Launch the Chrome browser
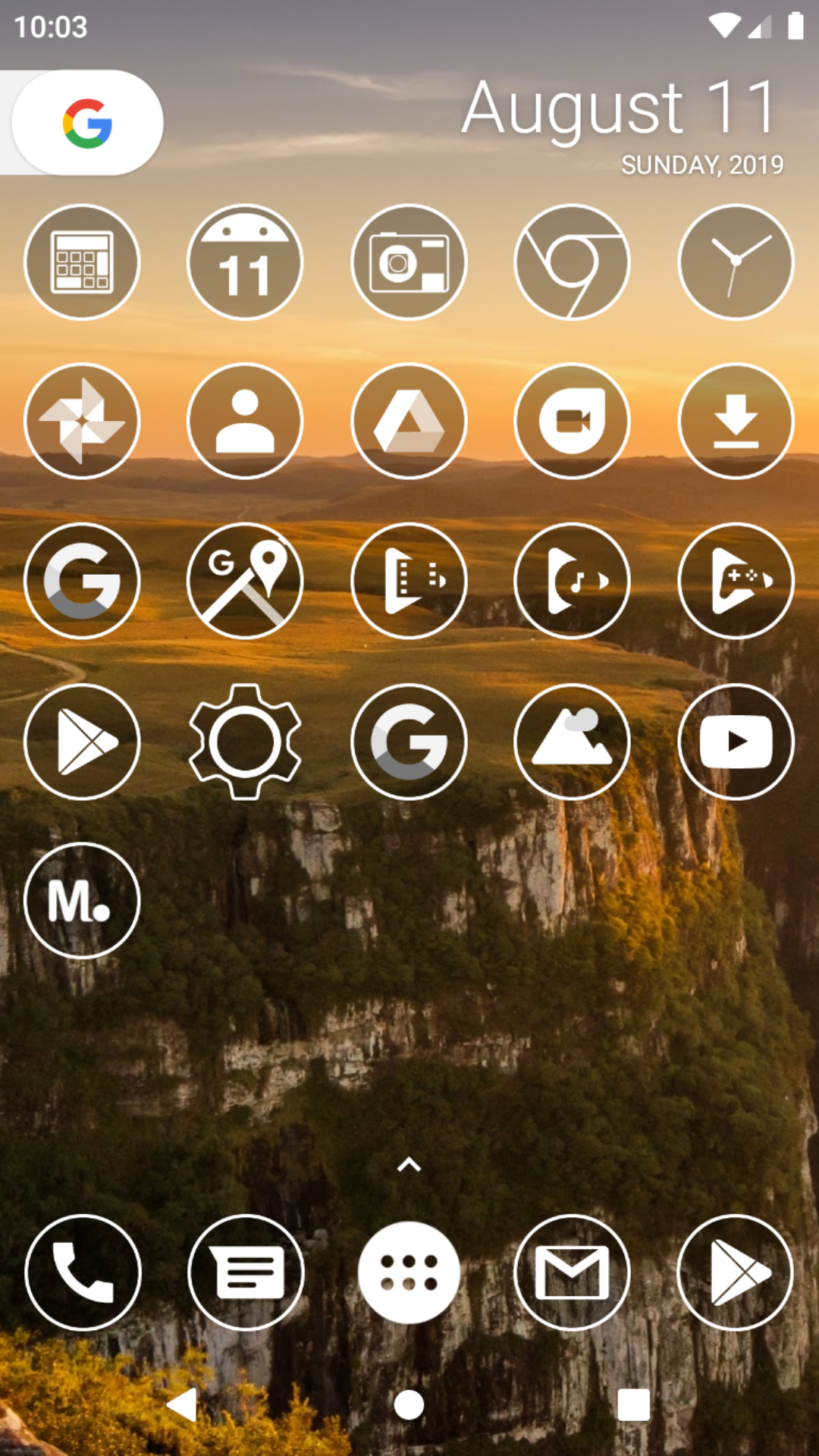 (x=573, y=262)
